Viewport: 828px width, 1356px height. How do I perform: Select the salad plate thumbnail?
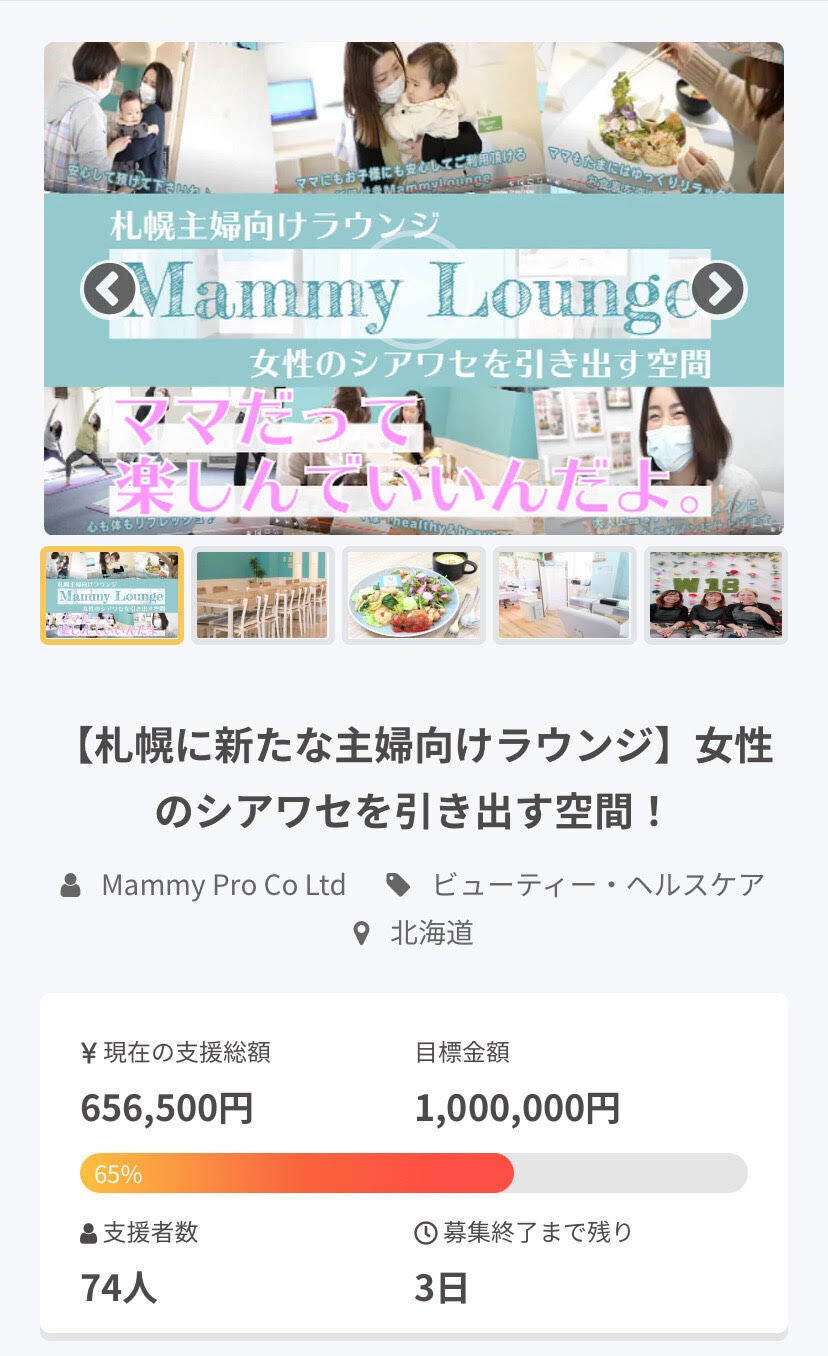[x=414, y=595]
